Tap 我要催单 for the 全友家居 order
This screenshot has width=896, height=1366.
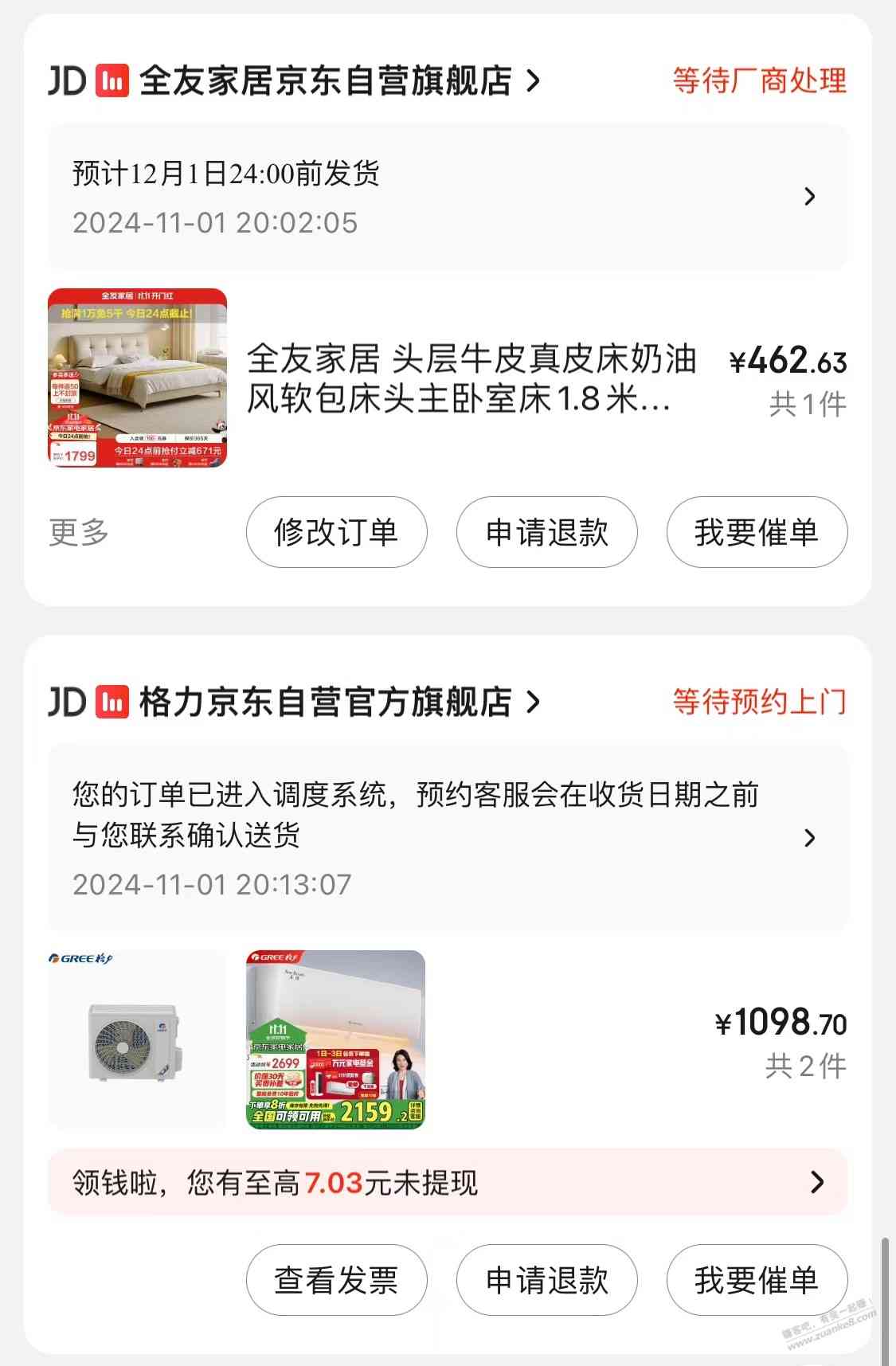click(756, 532)
